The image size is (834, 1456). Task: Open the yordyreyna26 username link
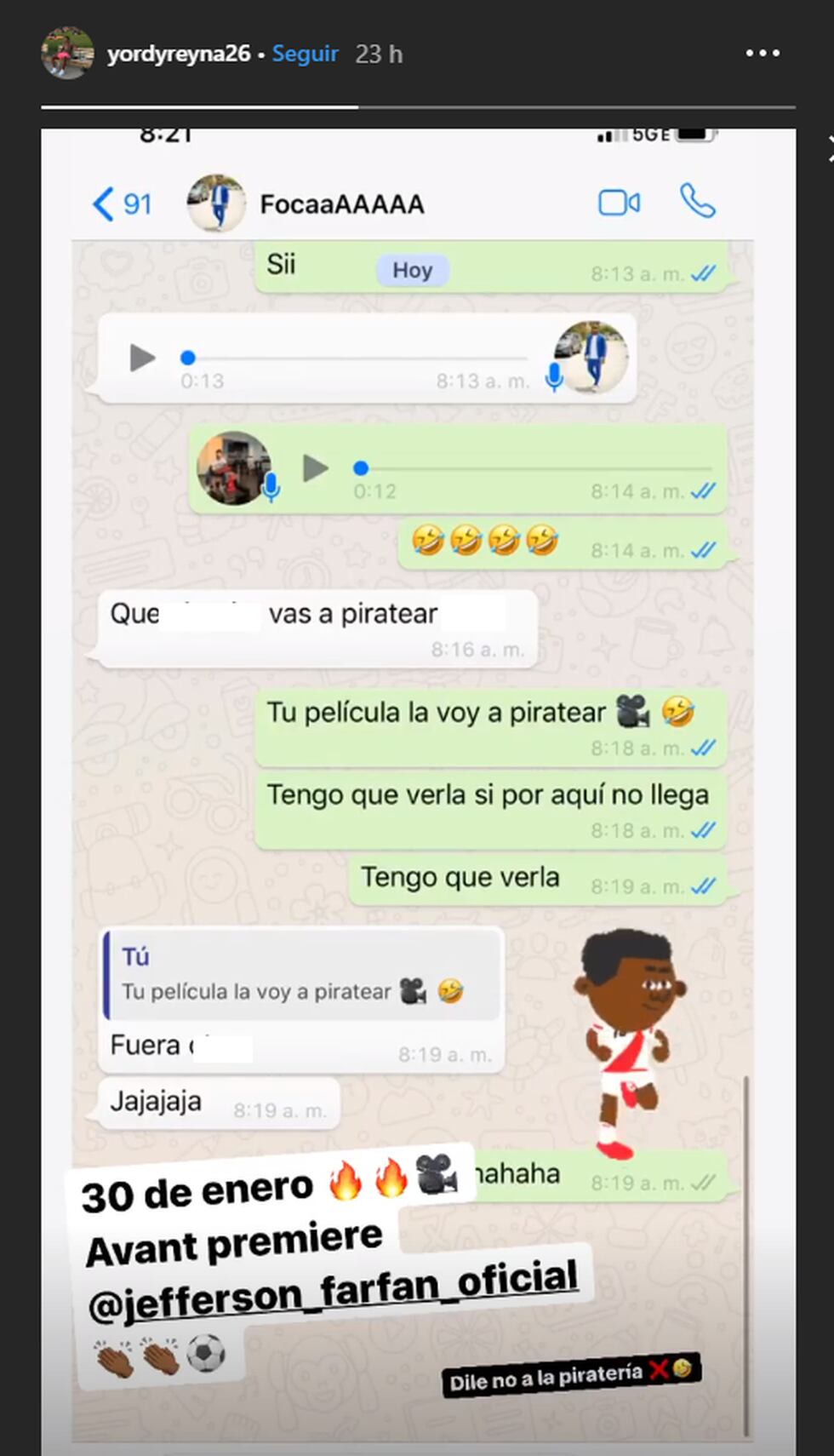pos(179,54)
